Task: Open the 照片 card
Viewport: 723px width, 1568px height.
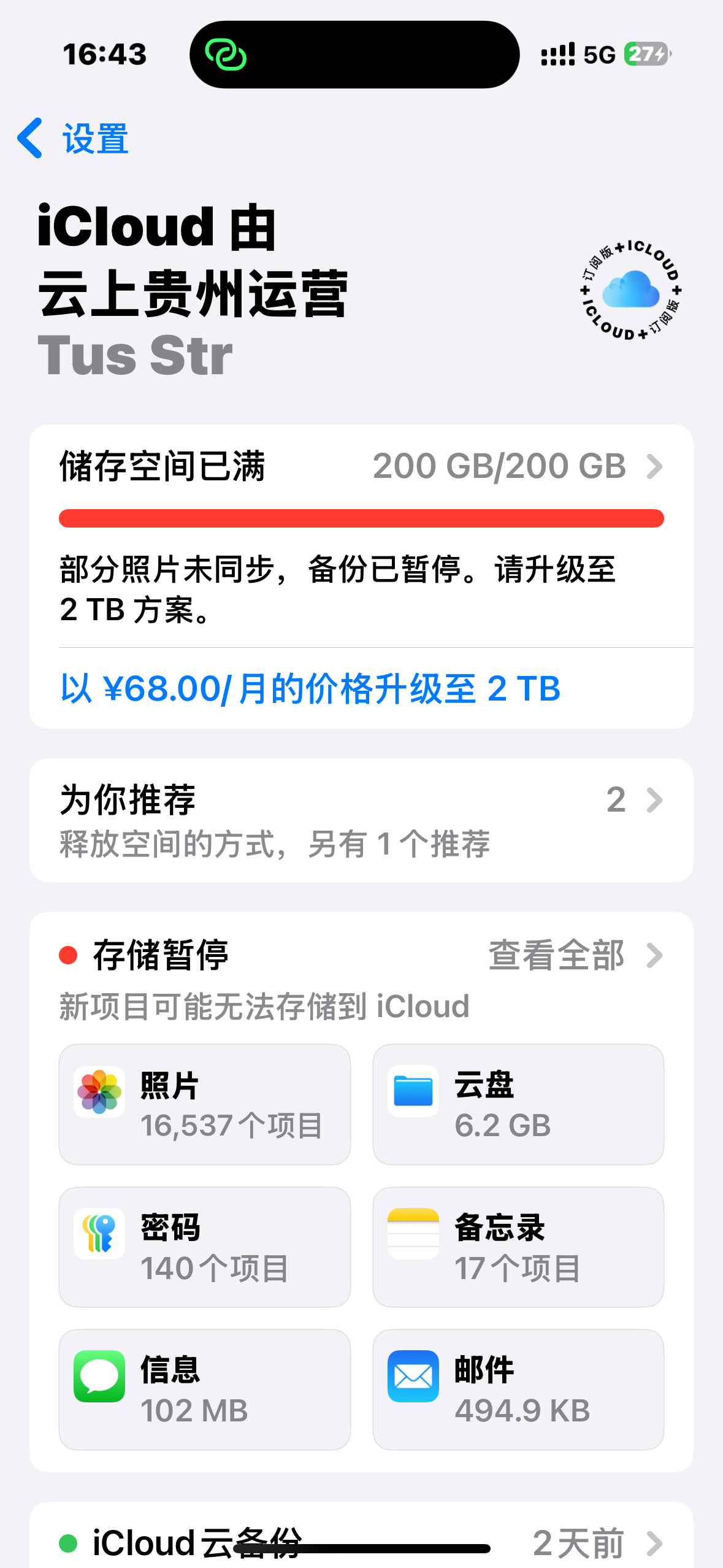Action: pyautogui.click(x=205, y=1104)
